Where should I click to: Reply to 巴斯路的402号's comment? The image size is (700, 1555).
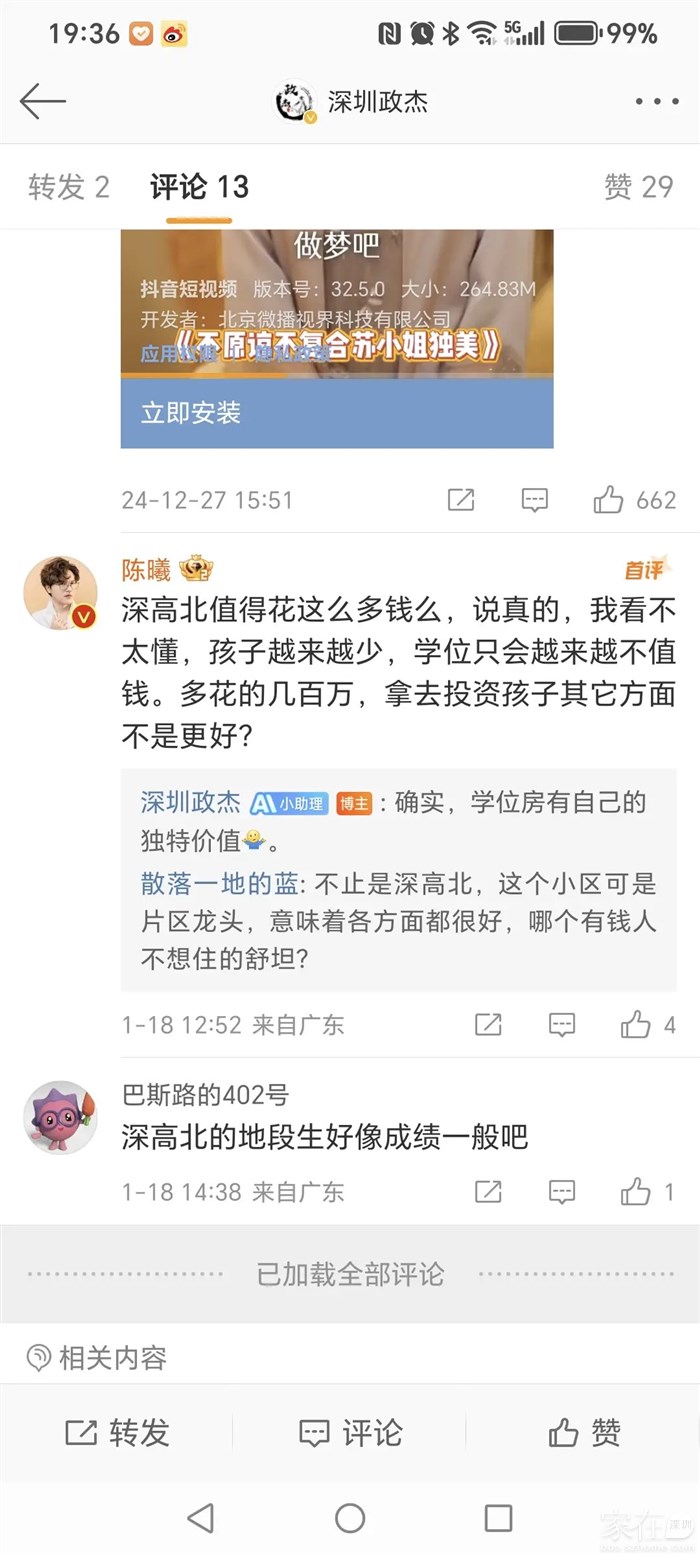tap(562, 1191)
